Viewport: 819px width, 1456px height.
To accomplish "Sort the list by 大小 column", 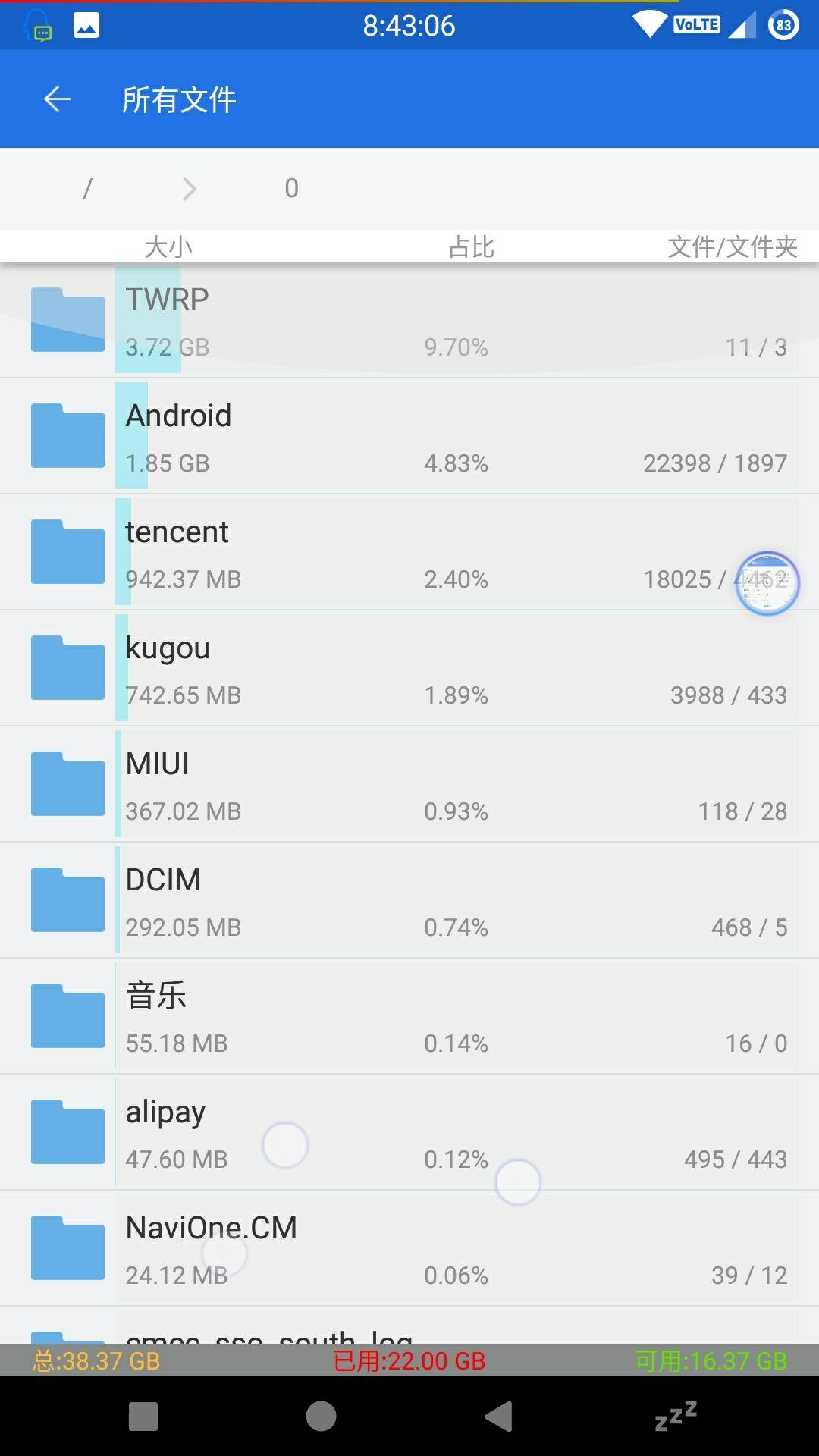I will (168, 246).
